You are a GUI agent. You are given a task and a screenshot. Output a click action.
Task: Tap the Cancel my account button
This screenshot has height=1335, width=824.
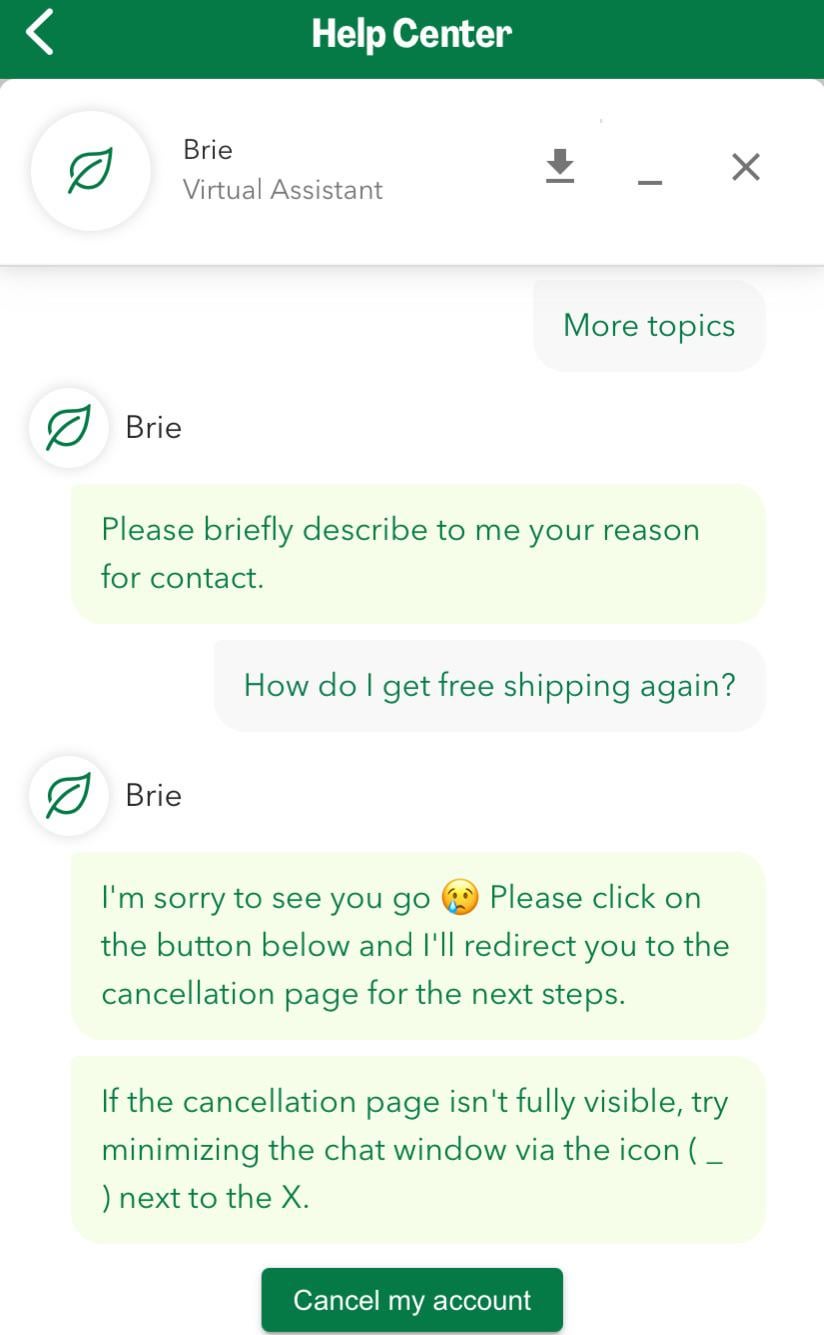412,1300
